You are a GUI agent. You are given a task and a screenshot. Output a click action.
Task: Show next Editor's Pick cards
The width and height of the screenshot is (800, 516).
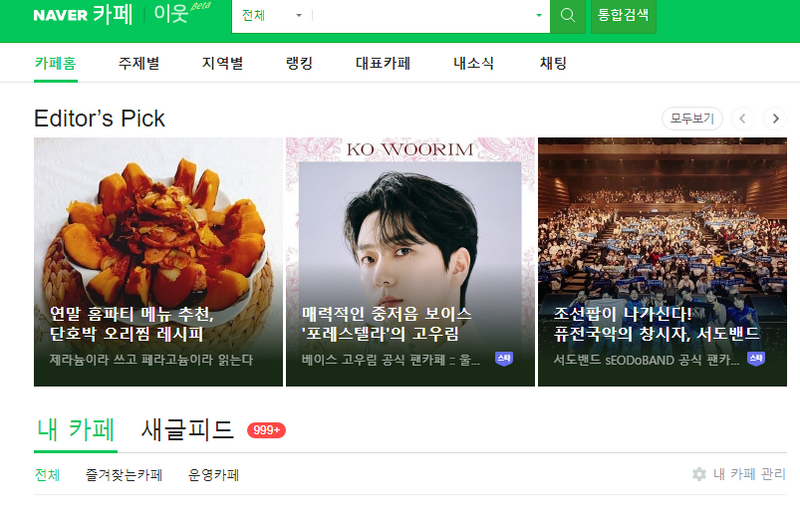[775, 118]
